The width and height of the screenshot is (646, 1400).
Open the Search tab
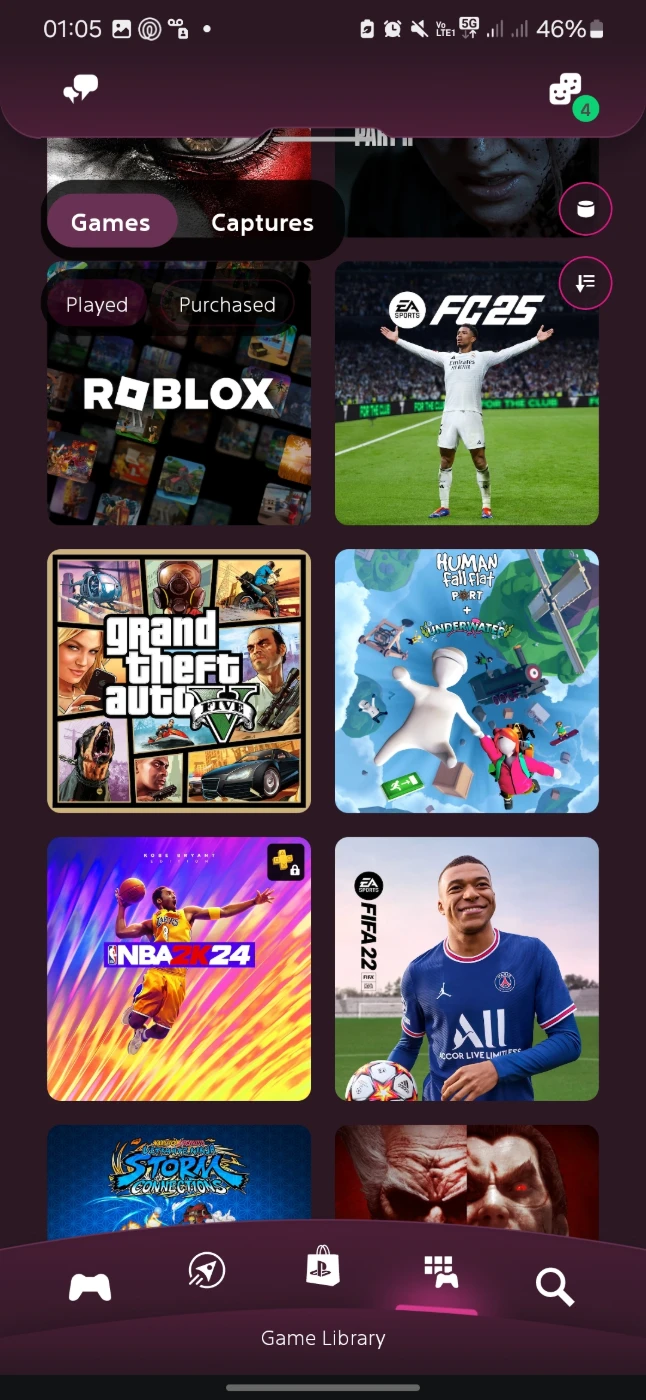pos(554,1286)
